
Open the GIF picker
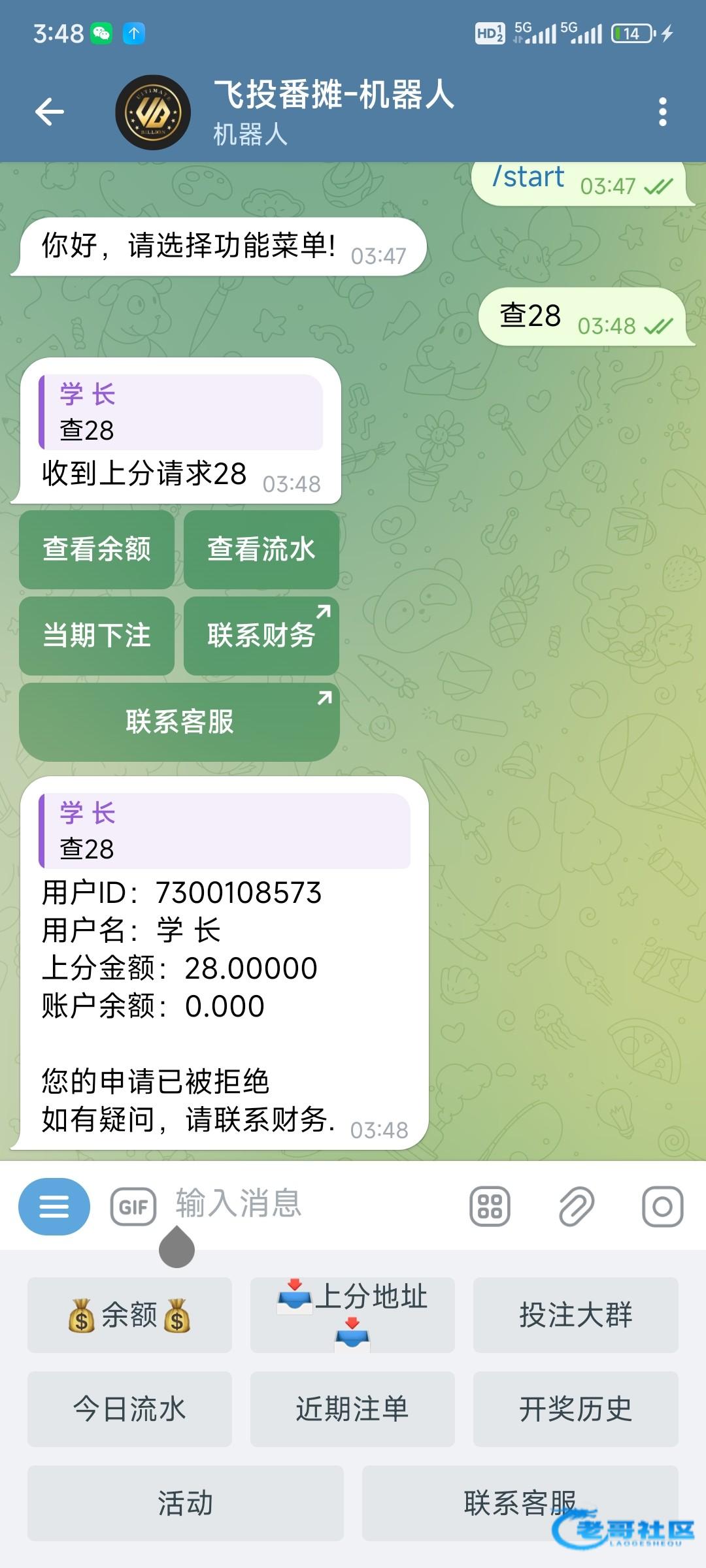click(x=133, y=1207)
